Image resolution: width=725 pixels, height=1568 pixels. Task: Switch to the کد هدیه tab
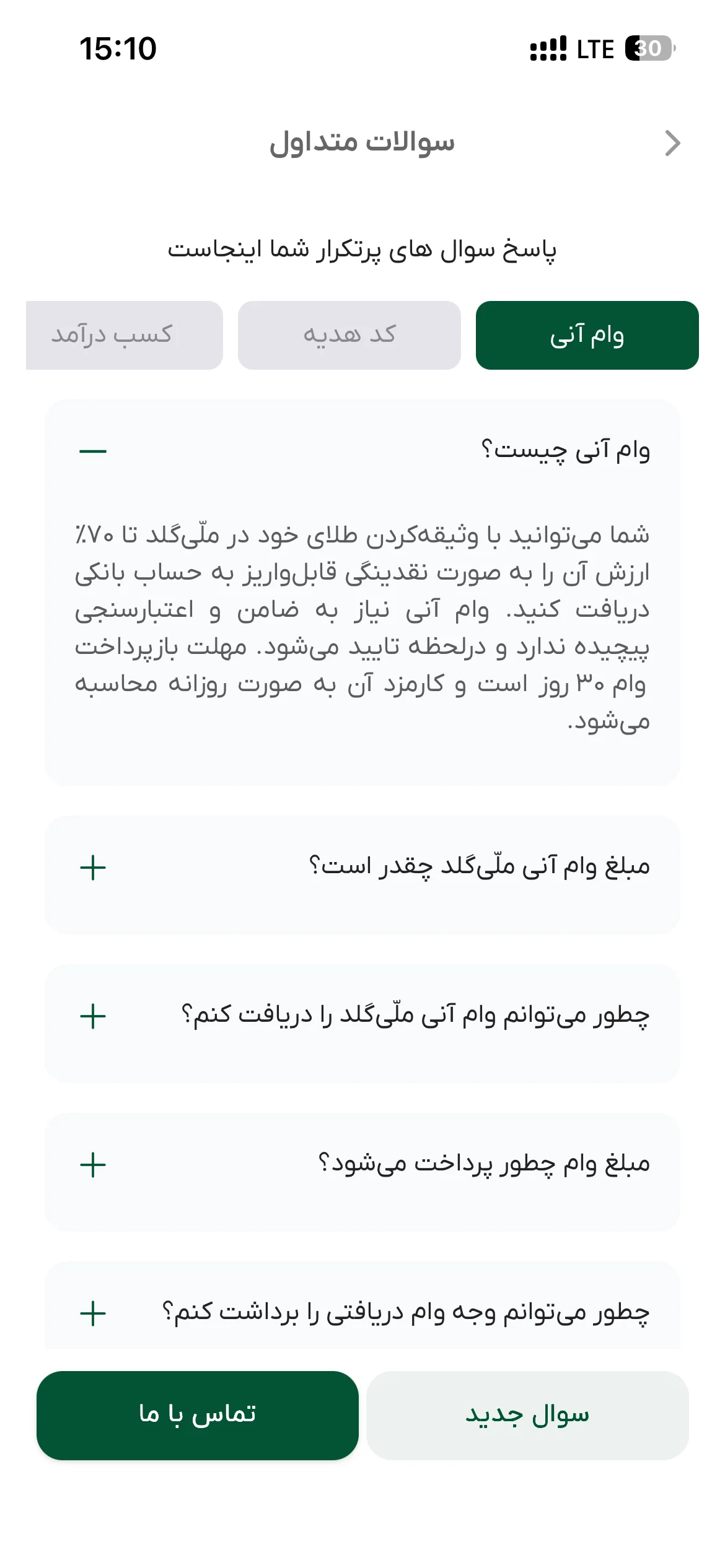(349, 335)
